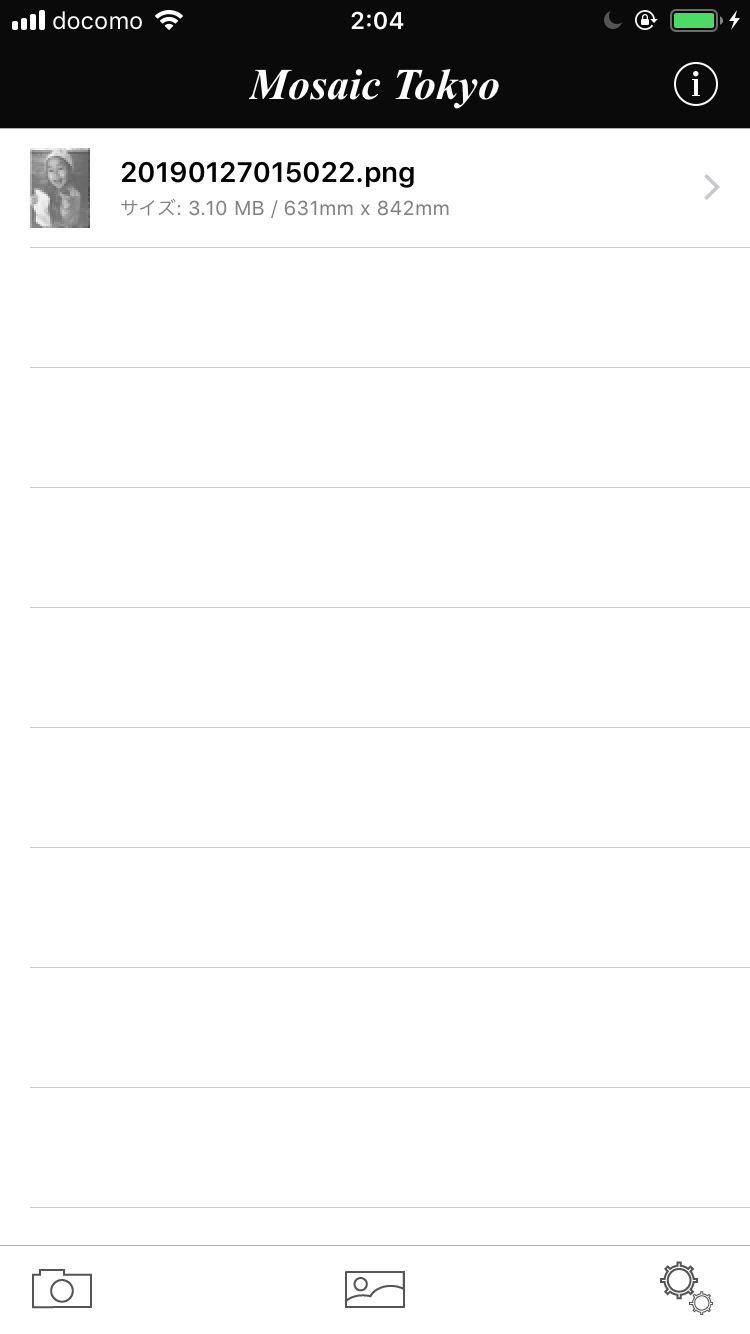Open the camera from bottom toolbar
750x1334 pixels.
coord(62,1288)
